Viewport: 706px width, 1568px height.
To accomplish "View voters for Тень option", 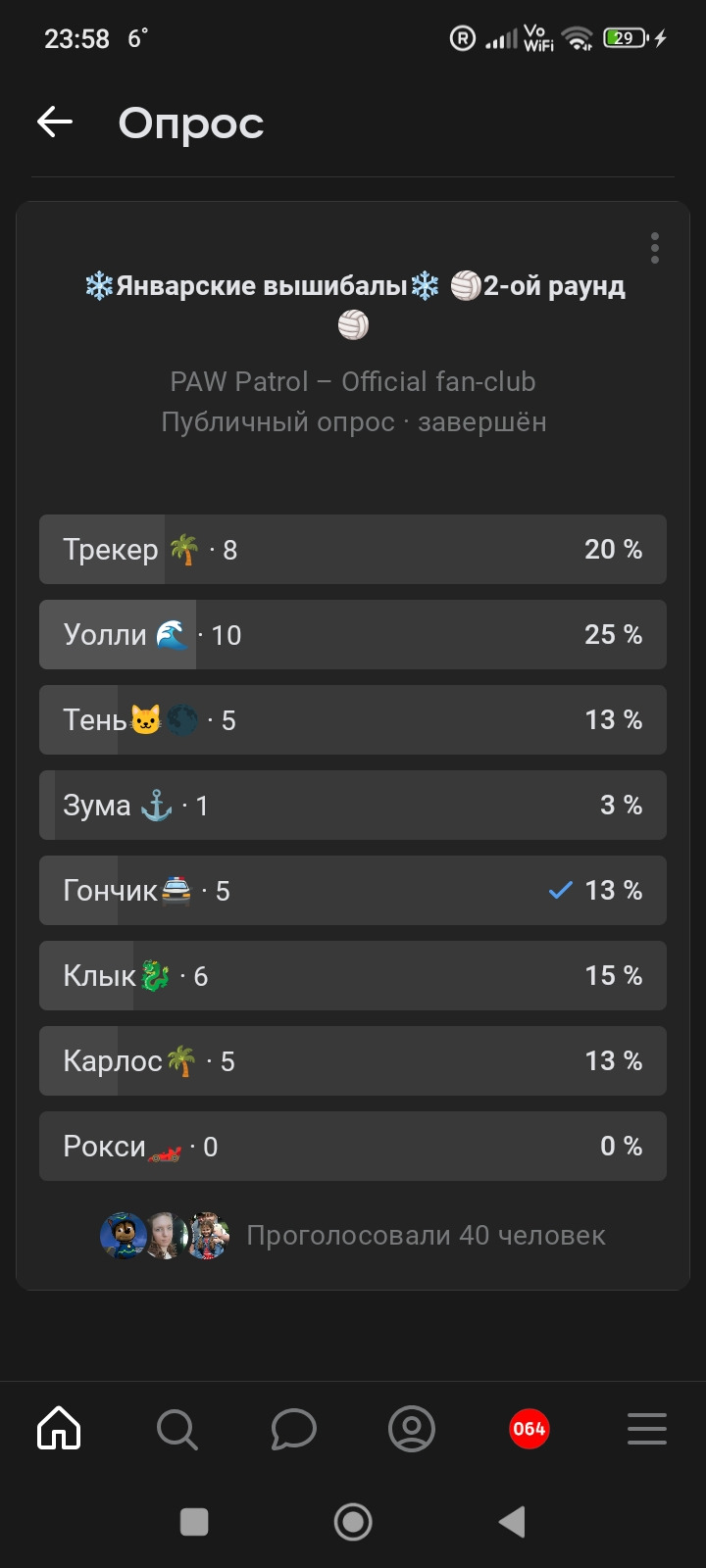I will [353, 720].
